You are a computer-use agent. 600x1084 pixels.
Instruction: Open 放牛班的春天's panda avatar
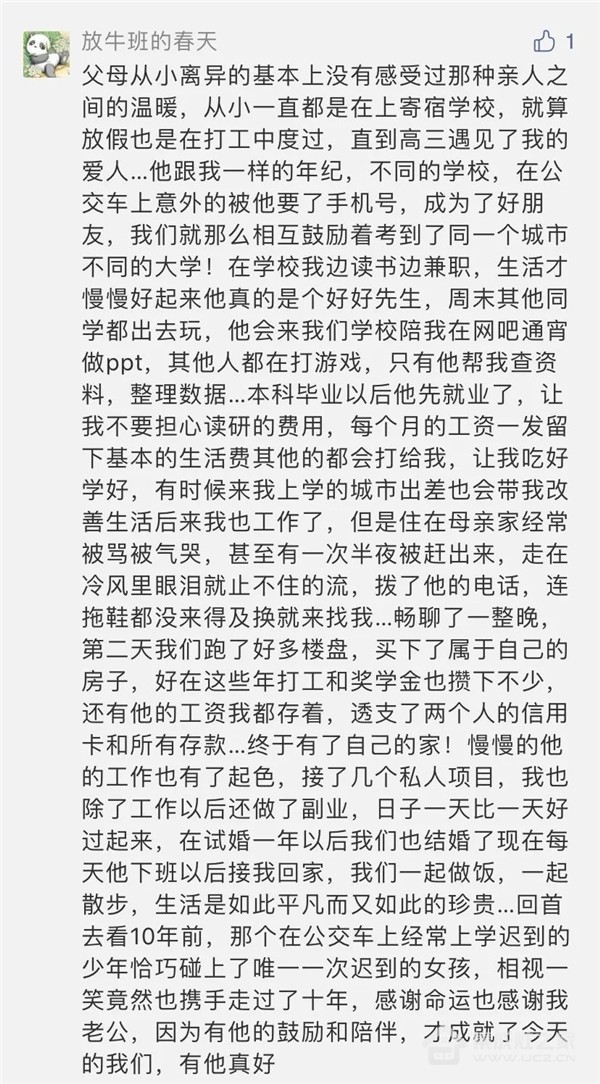(46, 54)
